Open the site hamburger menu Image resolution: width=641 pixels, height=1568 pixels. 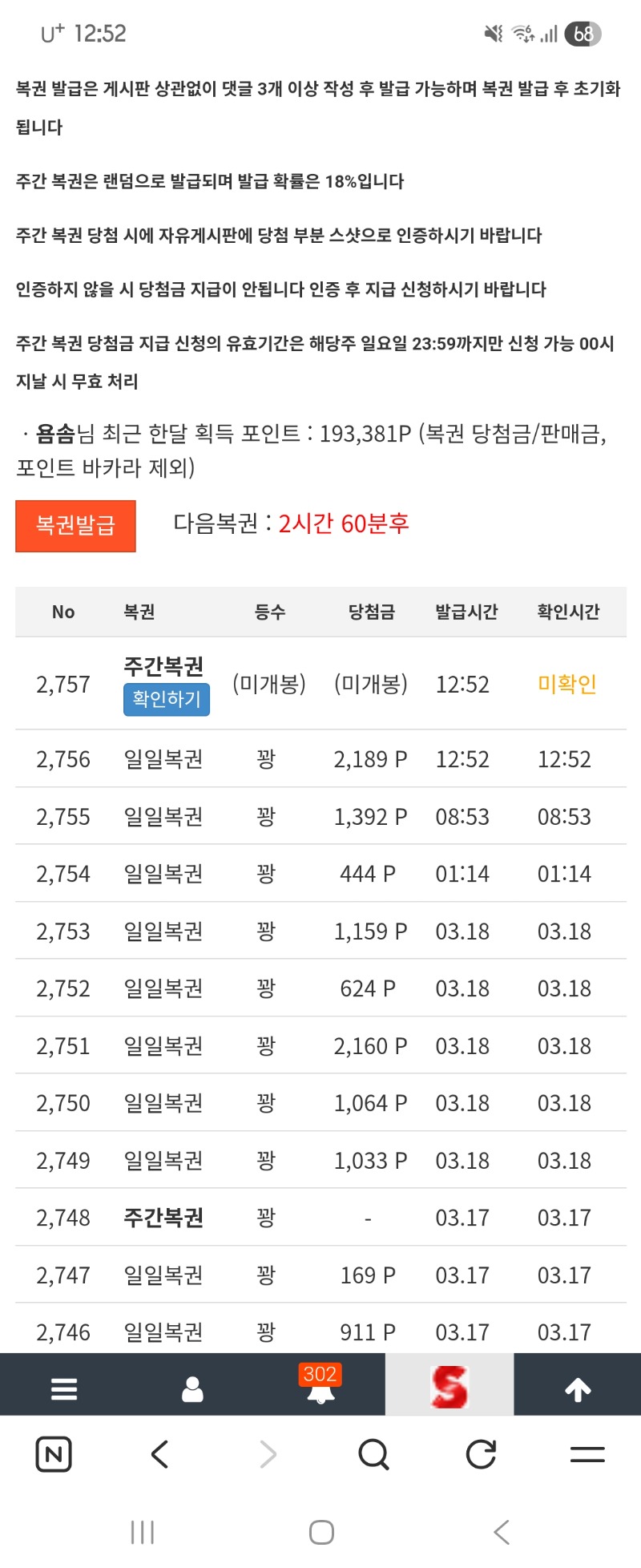click(x=64, y=1388)
